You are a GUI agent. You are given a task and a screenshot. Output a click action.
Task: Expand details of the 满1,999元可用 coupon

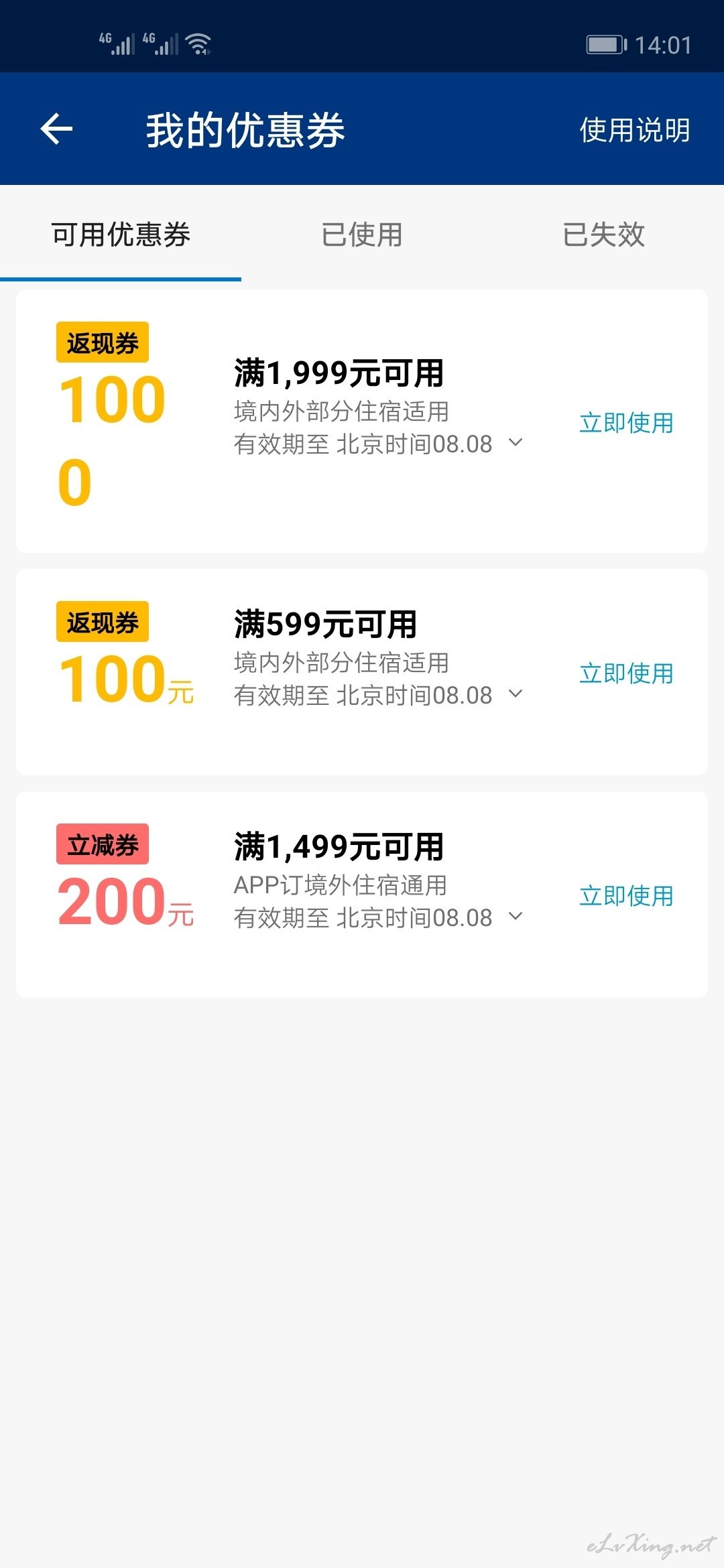pos(516,443)
